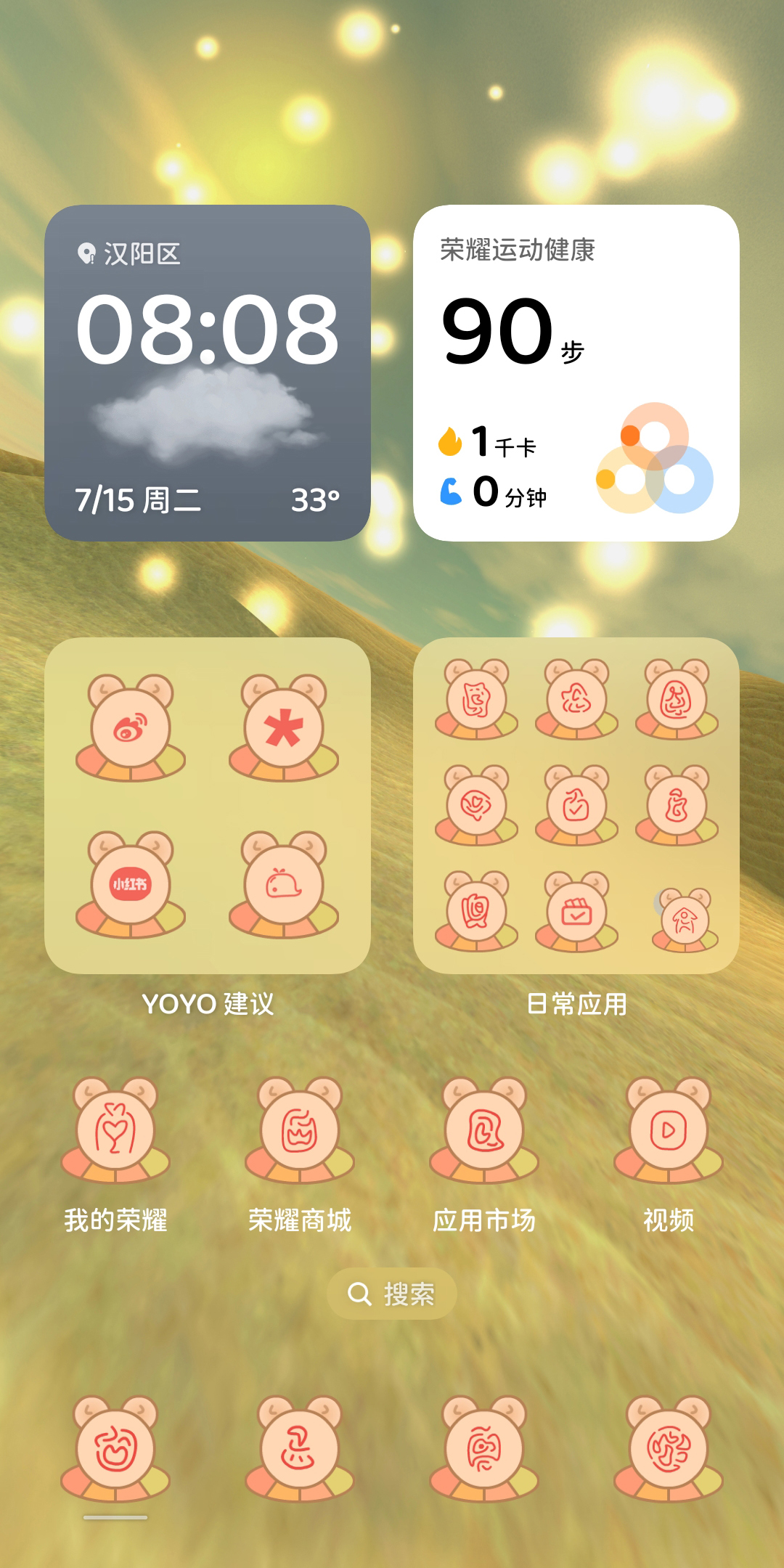Open the 荣耀运动健康 steps widget

tap(576, 372)
